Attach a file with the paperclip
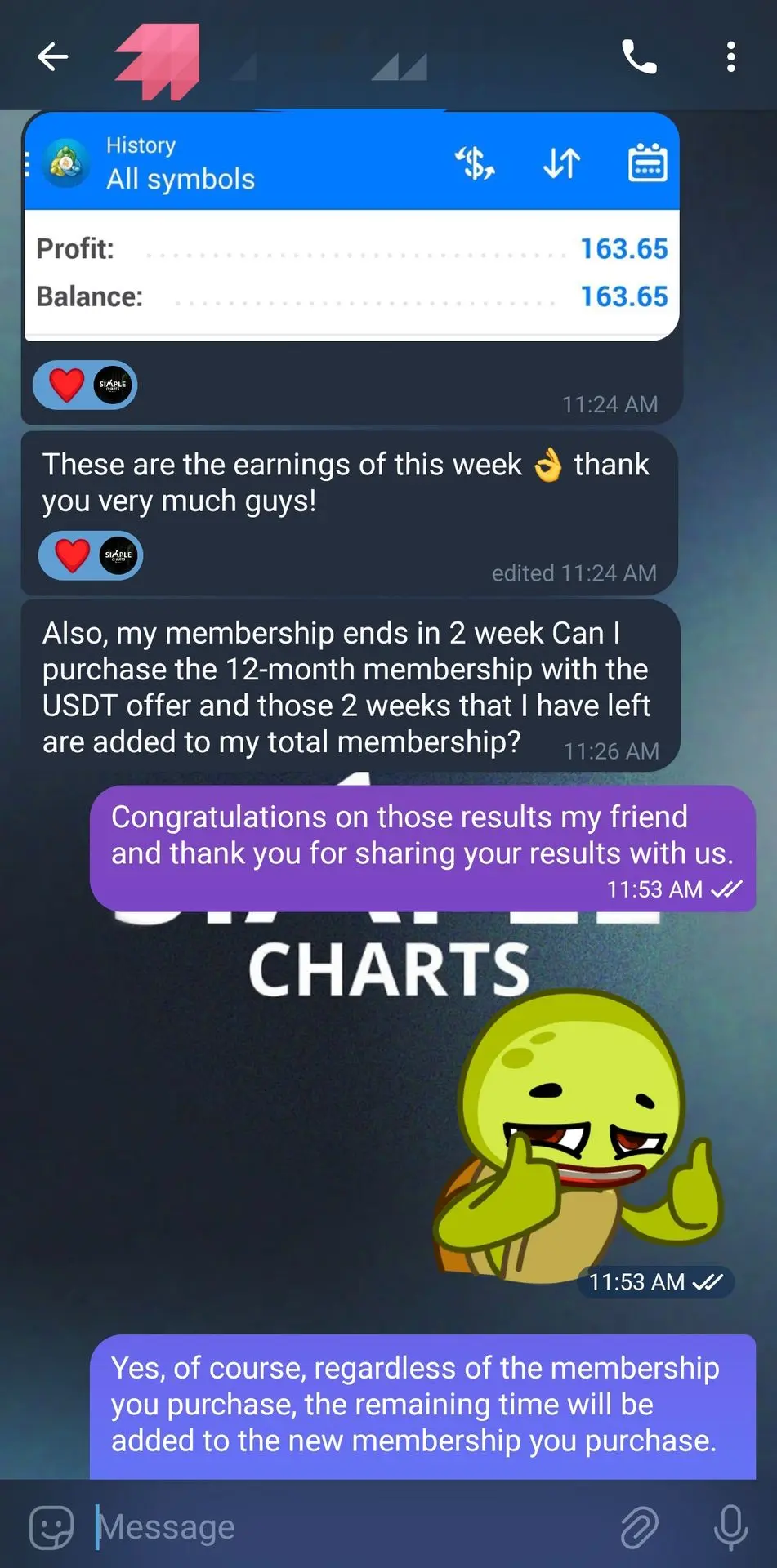Viewport: 777px width, 1568px height. pos(639,1527)
